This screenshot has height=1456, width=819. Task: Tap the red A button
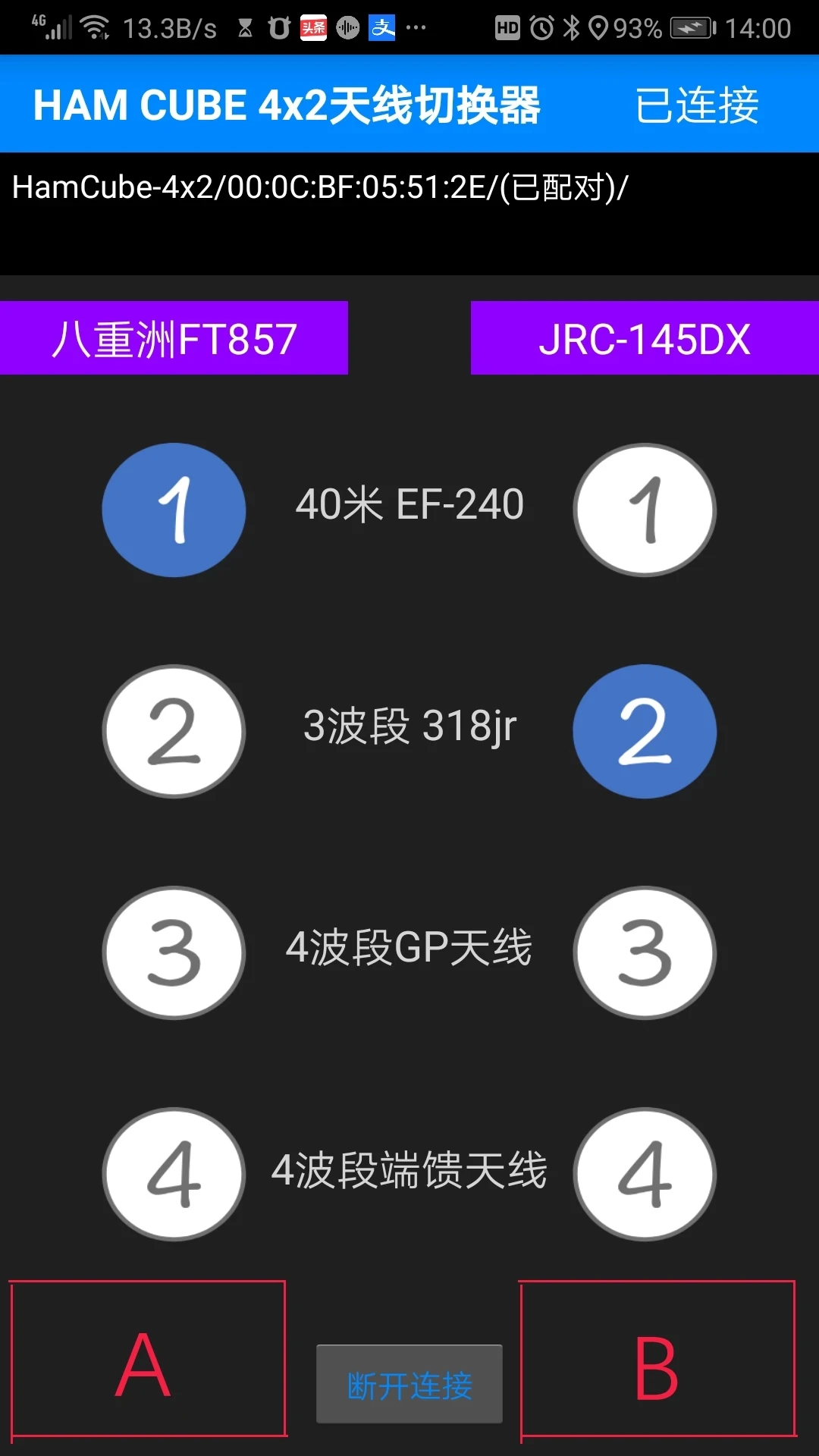tap(148, 1358)
